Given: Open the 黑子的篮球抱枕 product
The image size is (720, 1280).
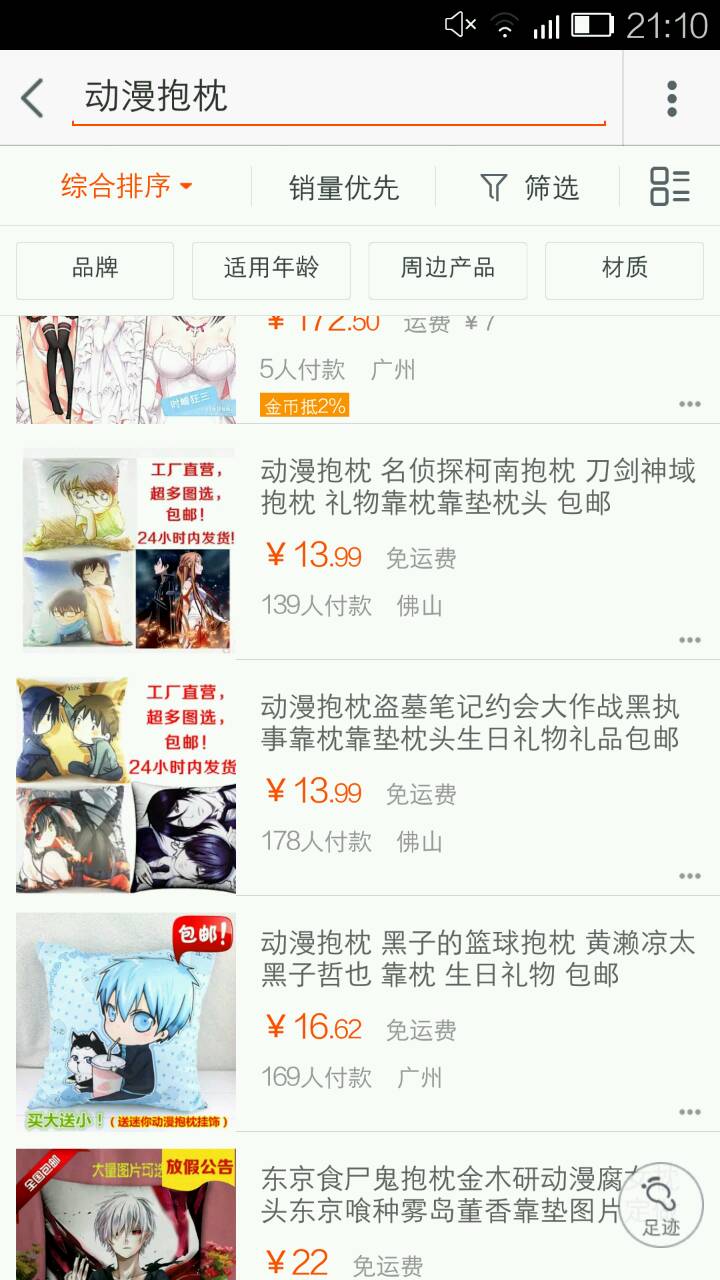Looking at the screenshot, I should pyautogui.click(x=478, y=958).
